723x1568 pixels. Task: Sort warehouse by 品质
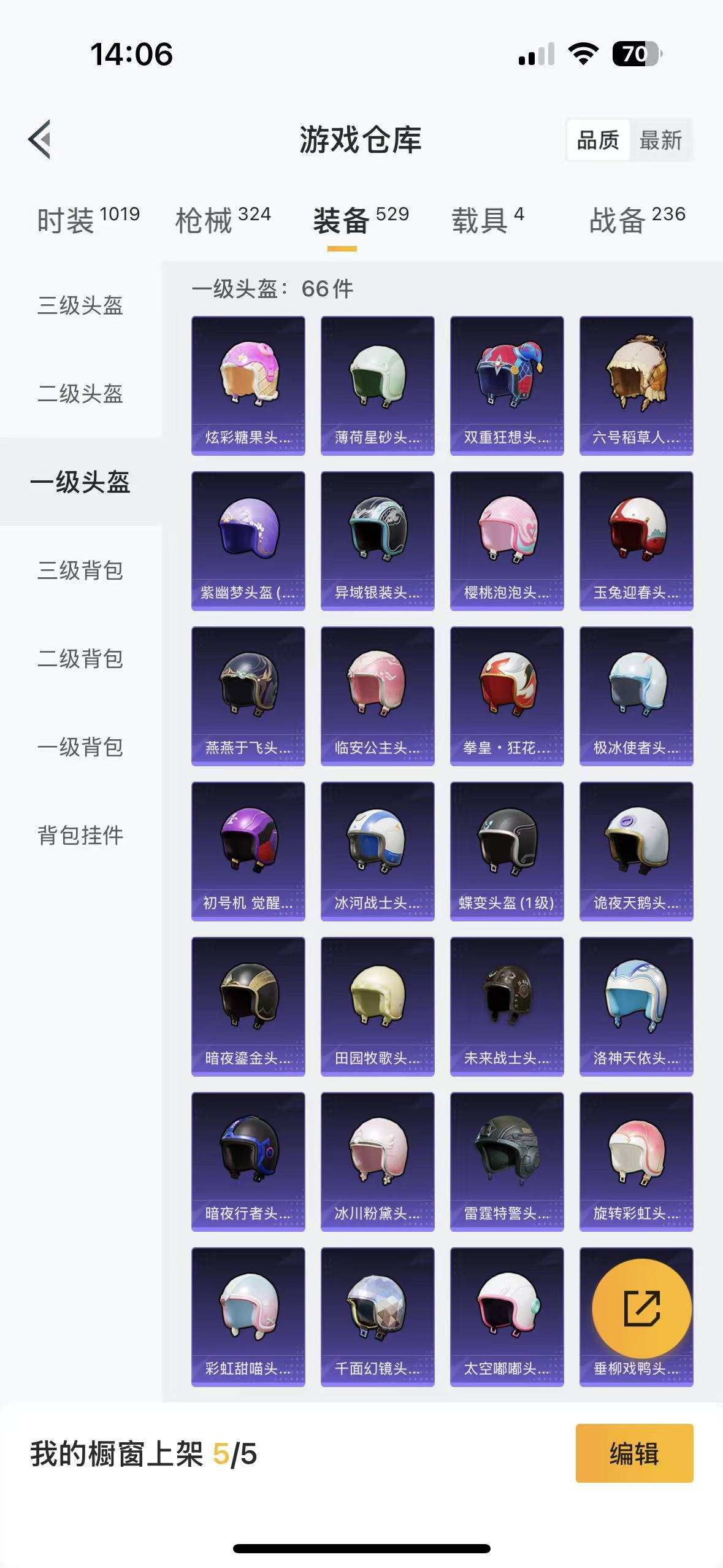598,140
